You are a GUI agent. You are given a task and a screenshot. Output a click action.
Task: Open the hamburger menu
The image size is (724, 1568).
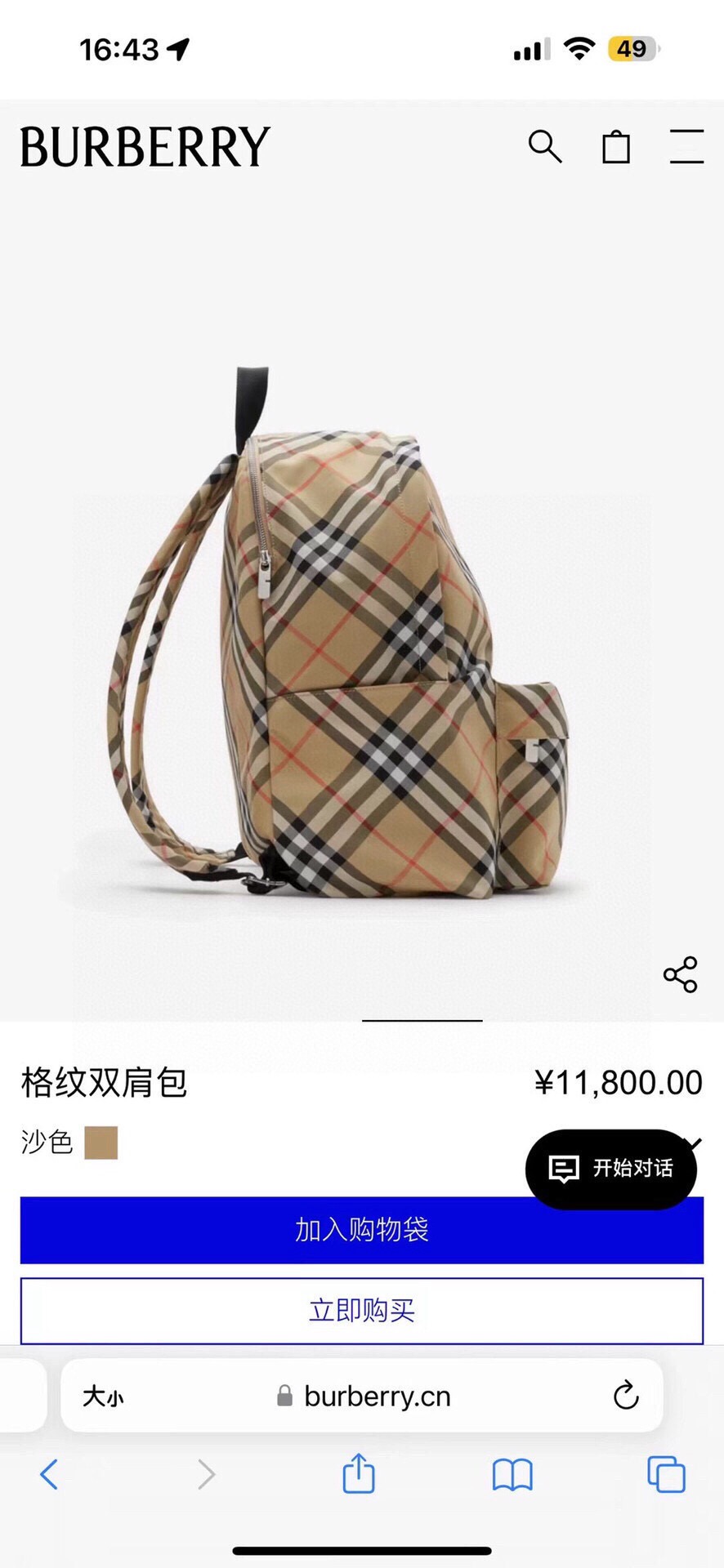coord(686,147)
